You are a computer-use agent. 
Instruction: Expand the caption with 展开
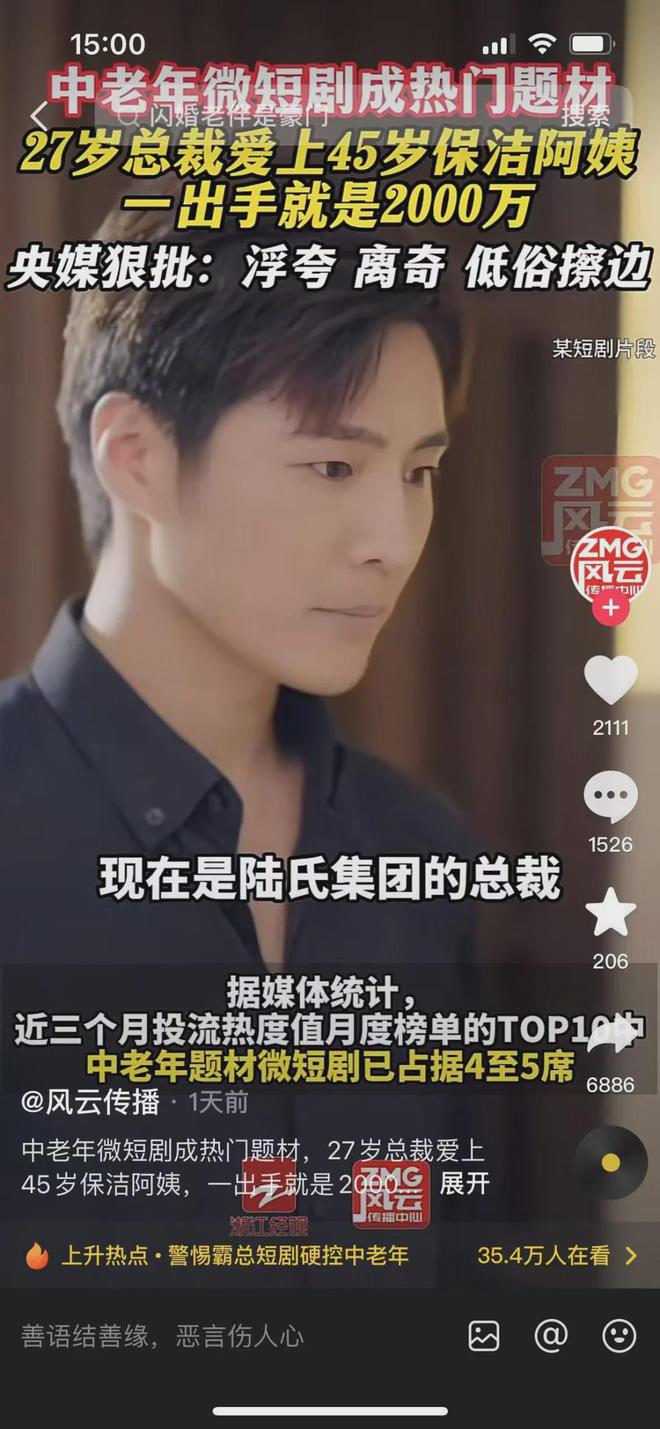pyautogui.click(x=465, y=1184)
